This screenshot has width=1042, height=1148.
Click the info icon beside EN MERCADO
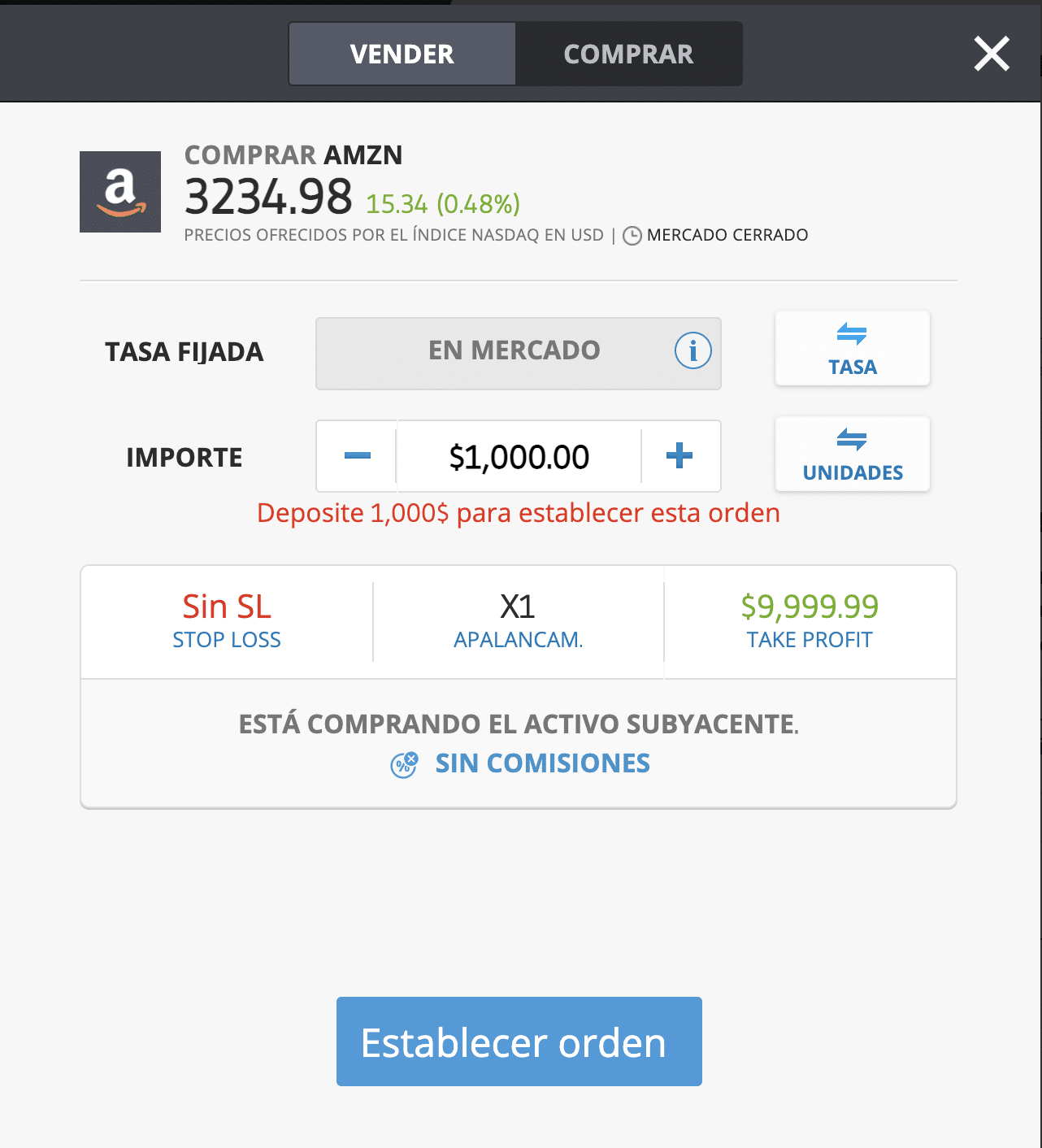692,350
